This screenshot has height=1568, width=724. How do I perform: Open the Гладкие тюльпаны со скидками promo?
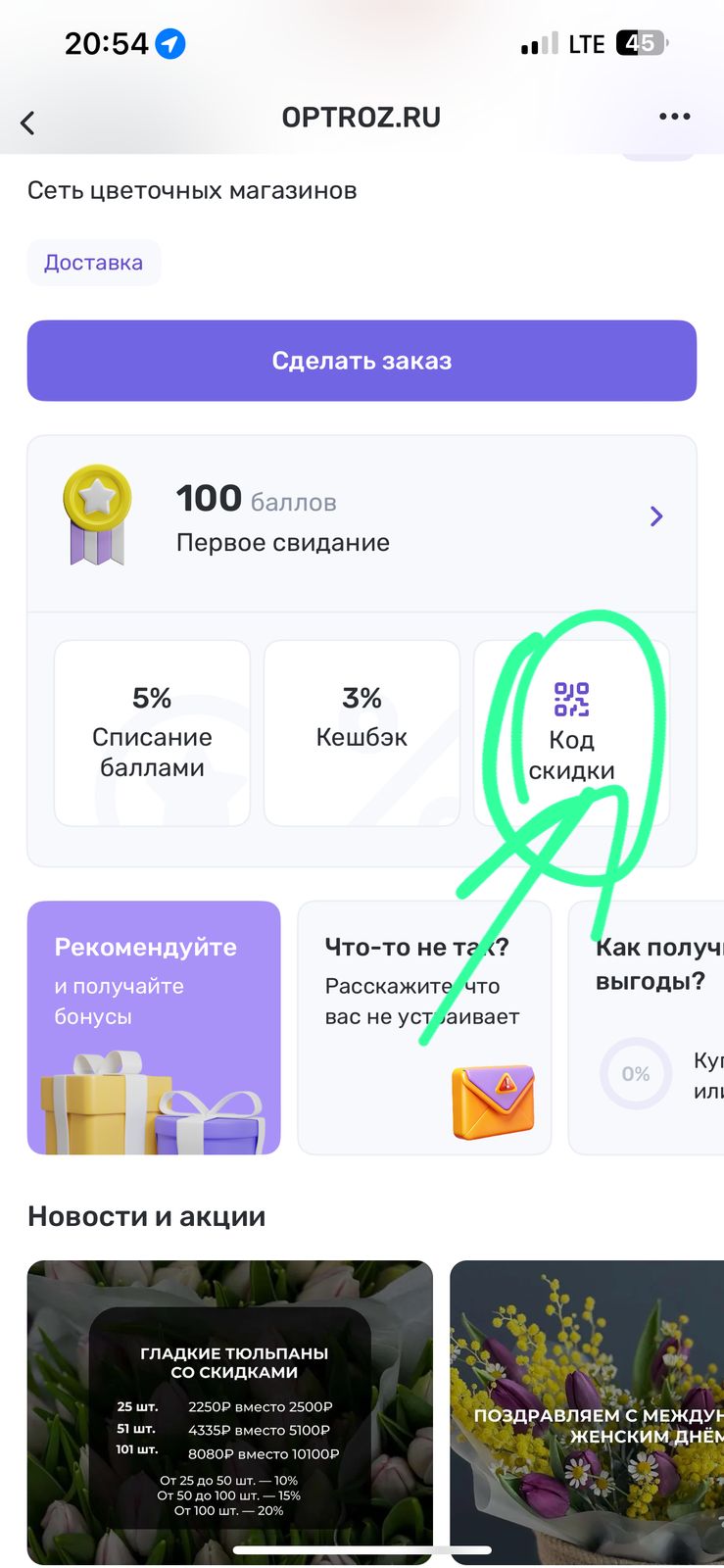(230, 1411)
